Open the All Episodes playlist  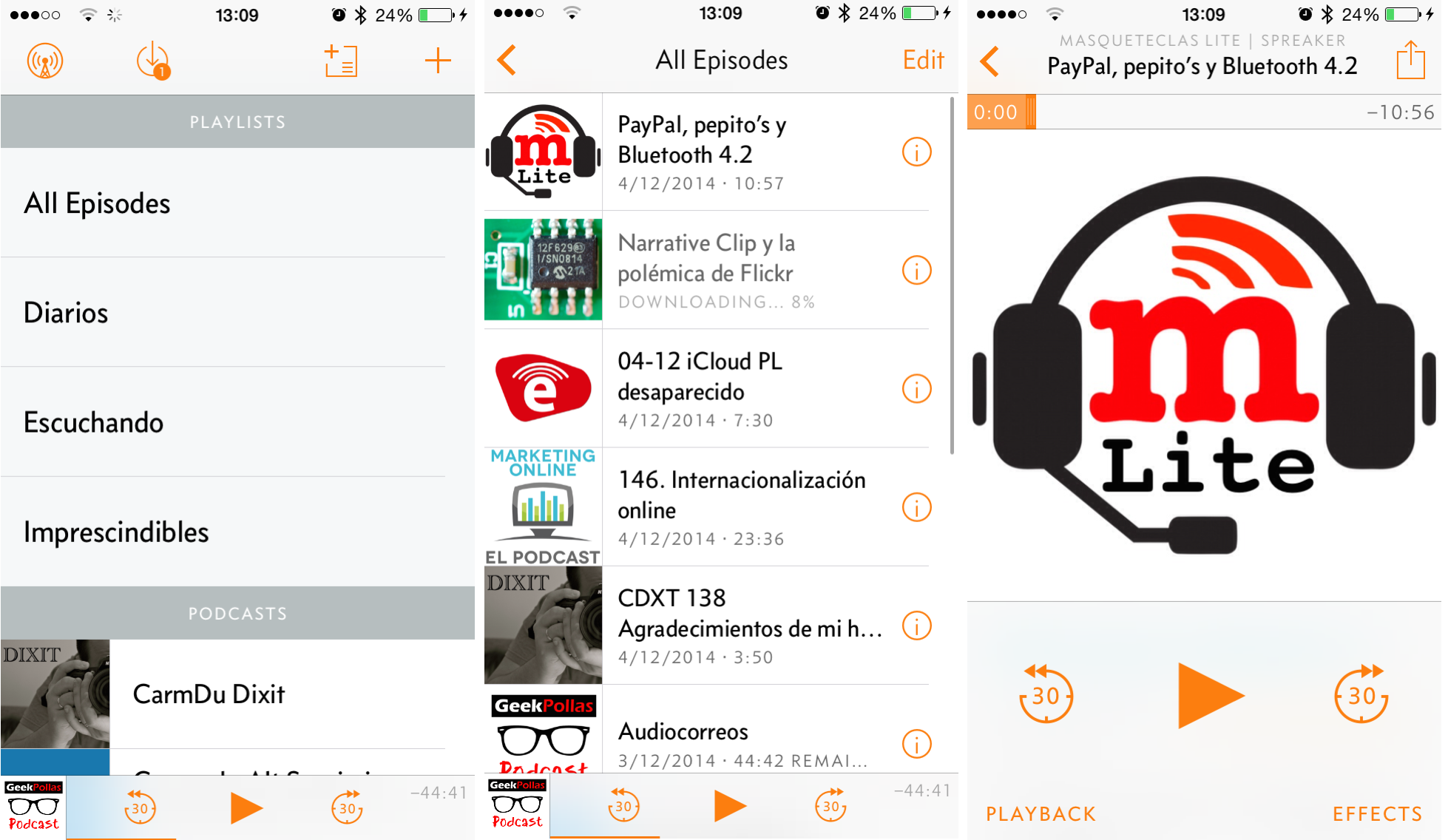point(97,203)
